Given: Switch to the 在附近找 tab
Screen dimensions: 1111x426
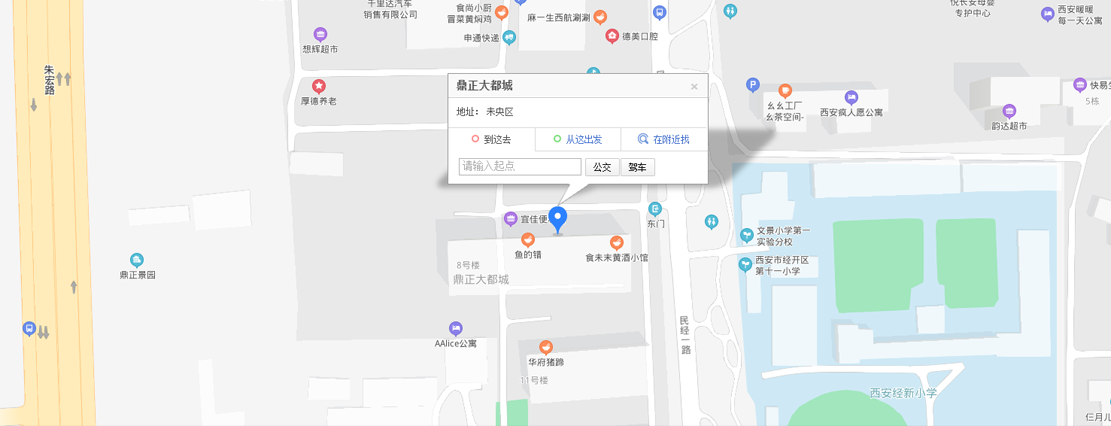Looking at the screenshot, I should pos(664,139).
